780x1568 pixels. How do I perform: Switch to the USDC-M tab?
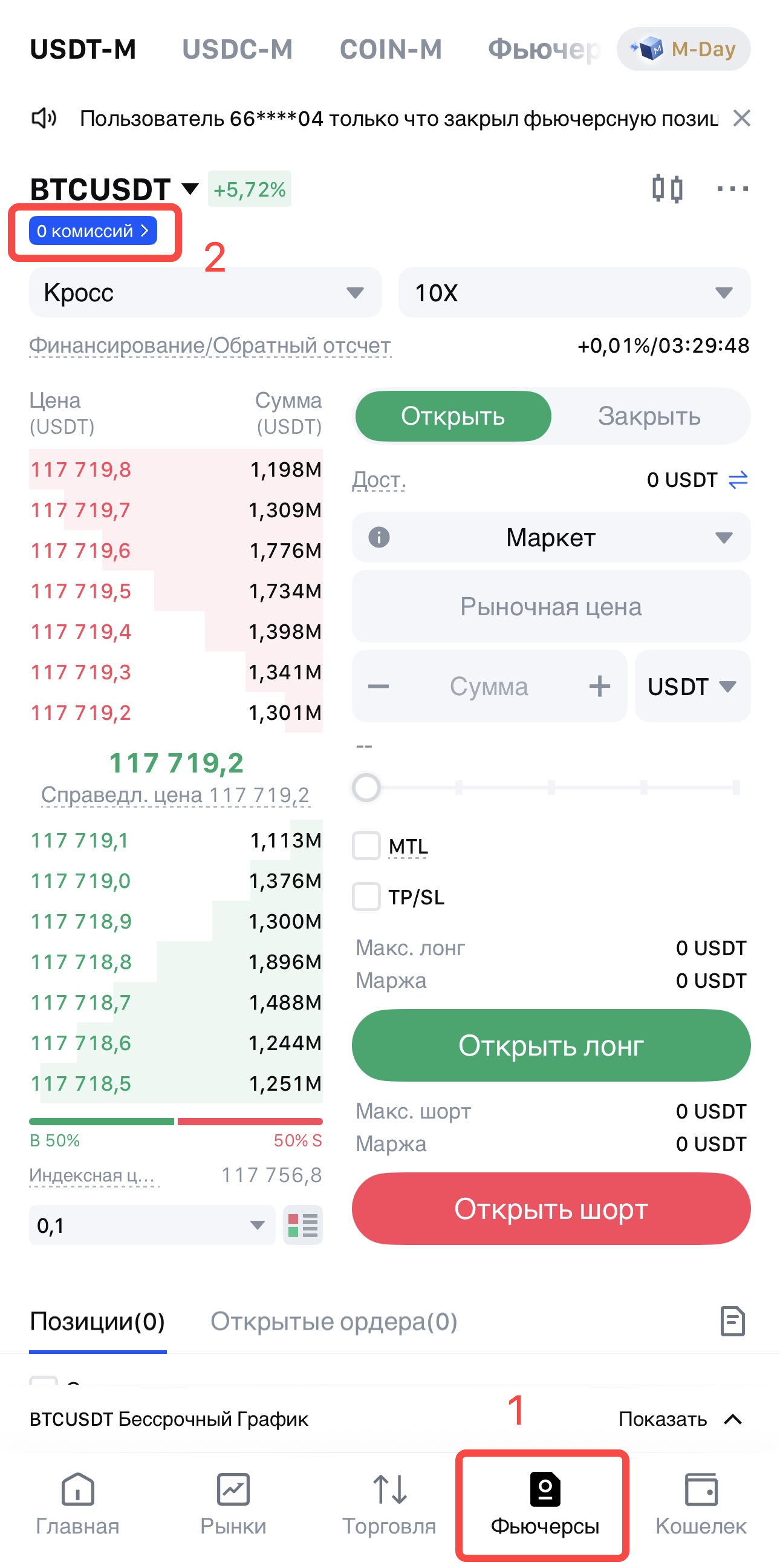[237, 50]
